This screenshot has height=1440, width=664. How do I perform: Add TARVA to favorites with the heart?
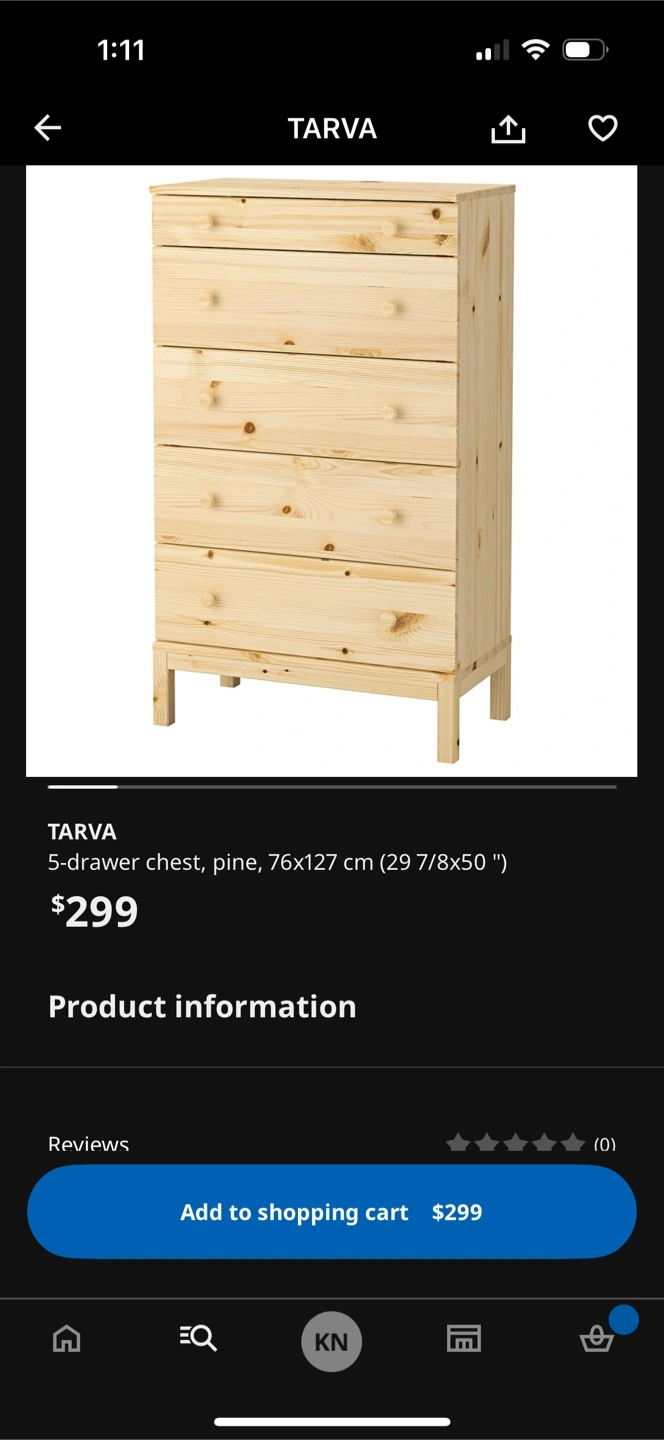[602, 128]
